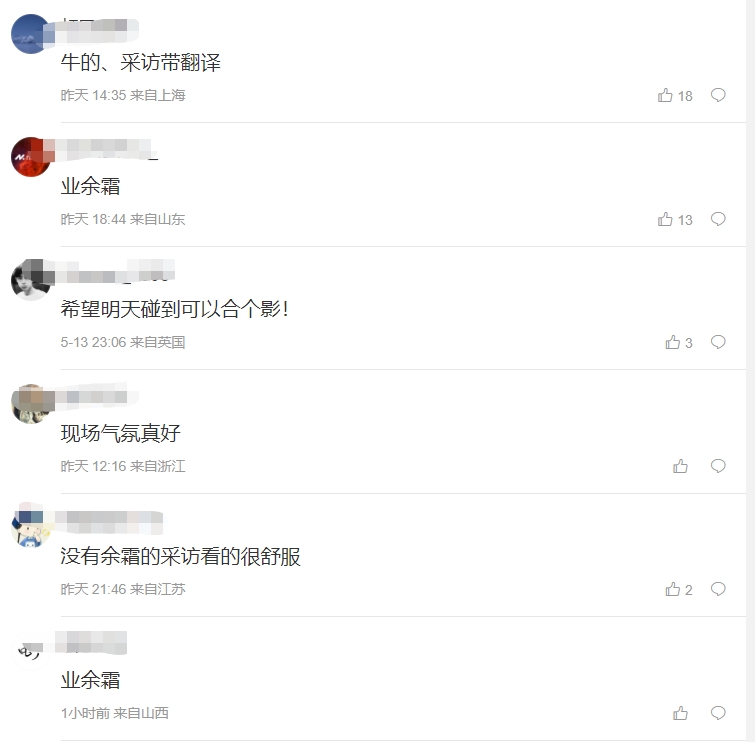Image resolution: width=755 pixels, height=742 pixels.
Task: Like the comment '牛的、采访带翻译'
Action: pos(666,96)
